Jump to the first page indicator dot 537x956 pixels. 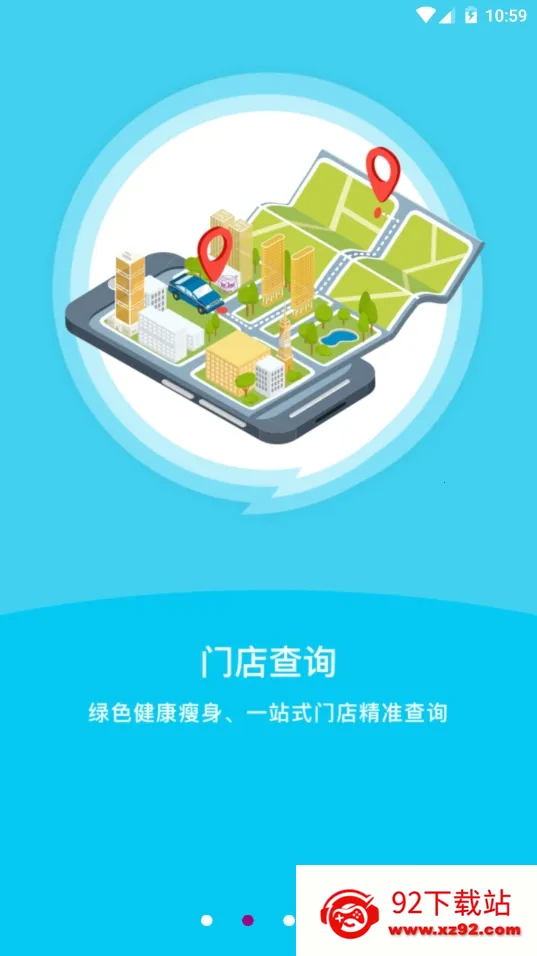[x=207, y=920]
